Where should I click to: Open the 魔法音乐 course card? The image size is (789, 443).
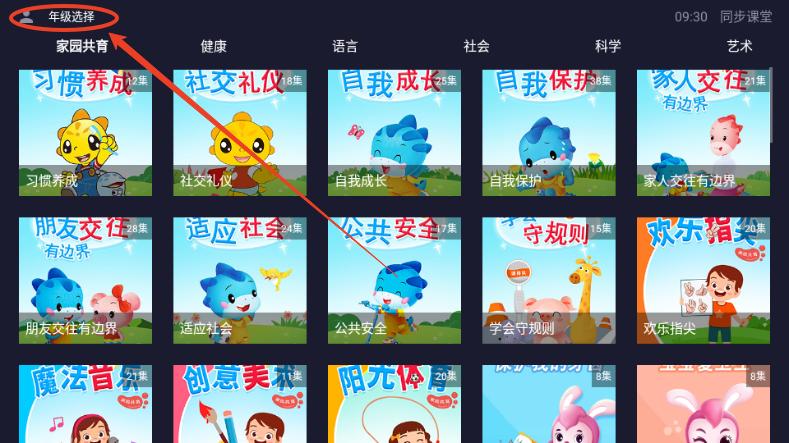(x=85, y=405)
